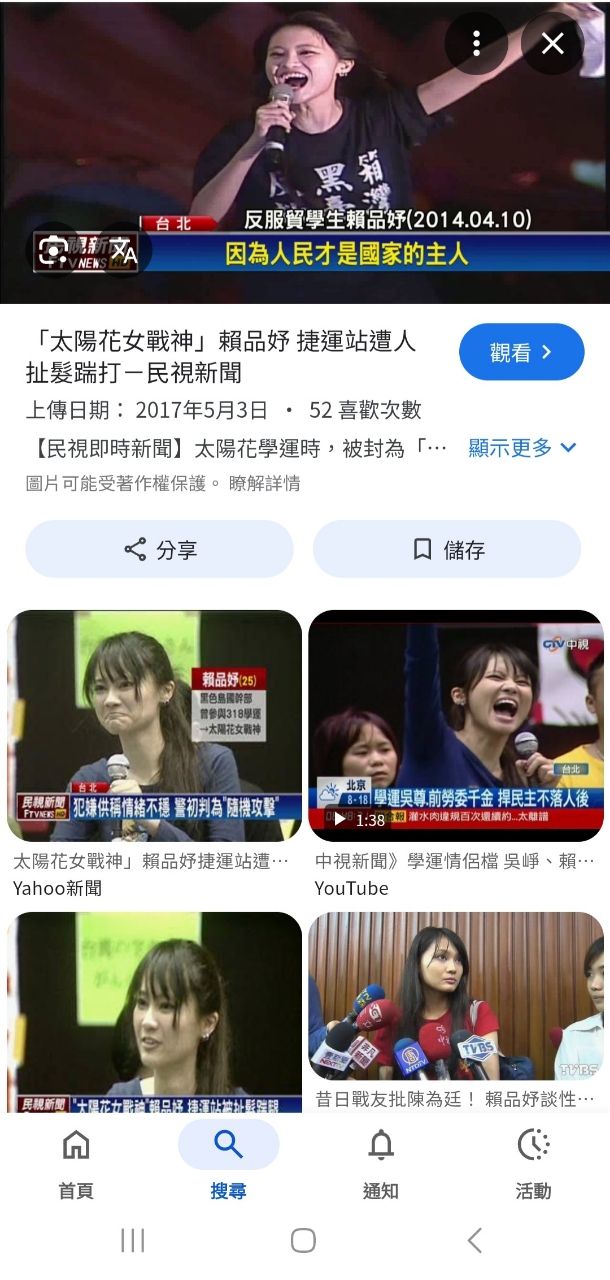The image size is (610, 1280).
Task: Go back using the system back button
Action: point(475,1241)
